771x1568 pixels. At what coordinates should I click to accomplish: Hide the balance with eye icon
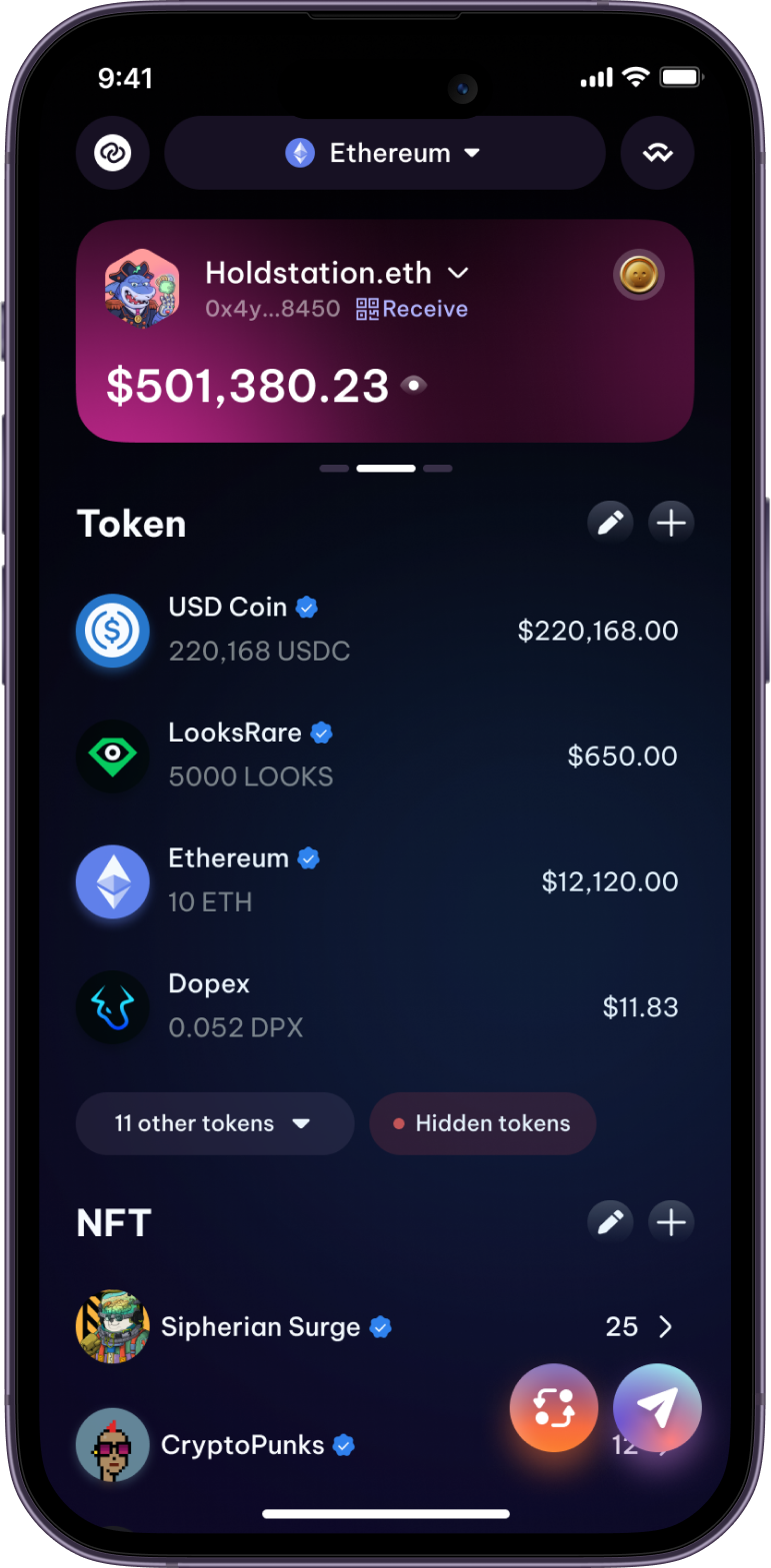[x=414, y=385]
